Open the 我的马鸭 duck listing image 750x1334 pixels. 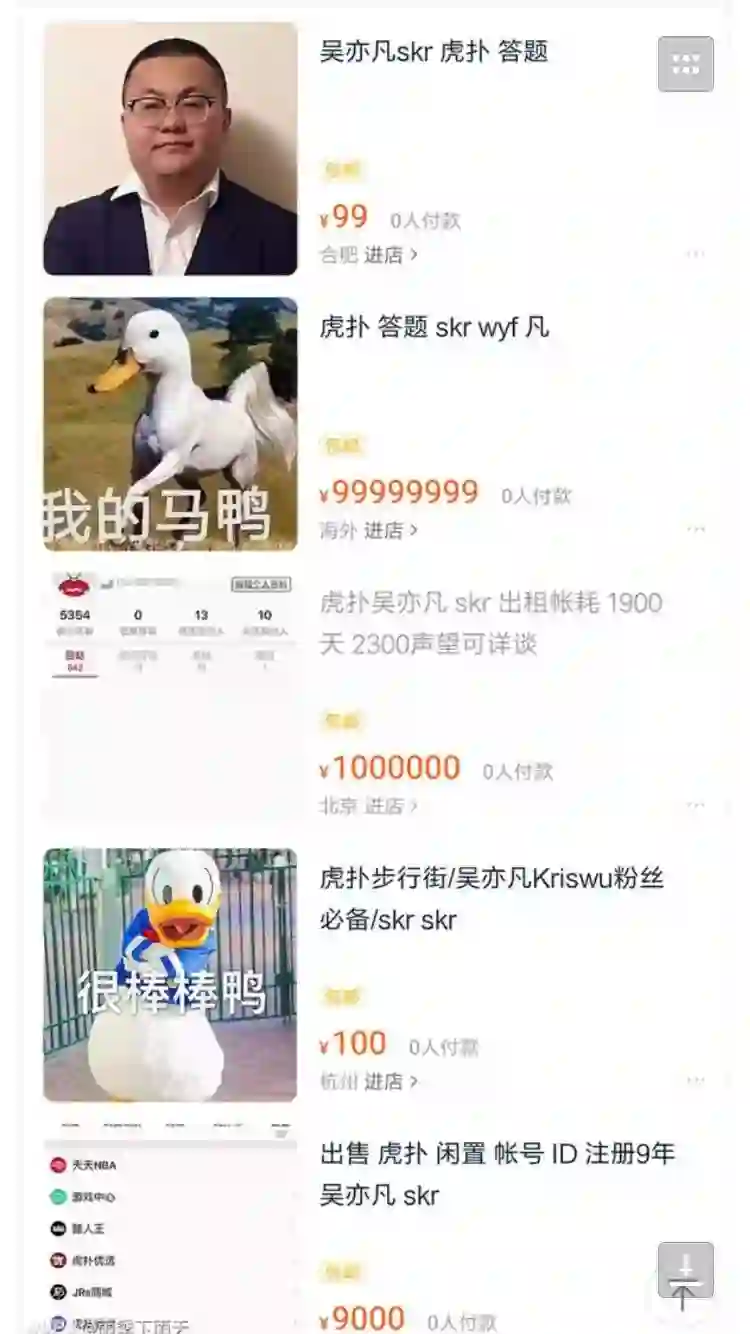click(x=170, y=424)
